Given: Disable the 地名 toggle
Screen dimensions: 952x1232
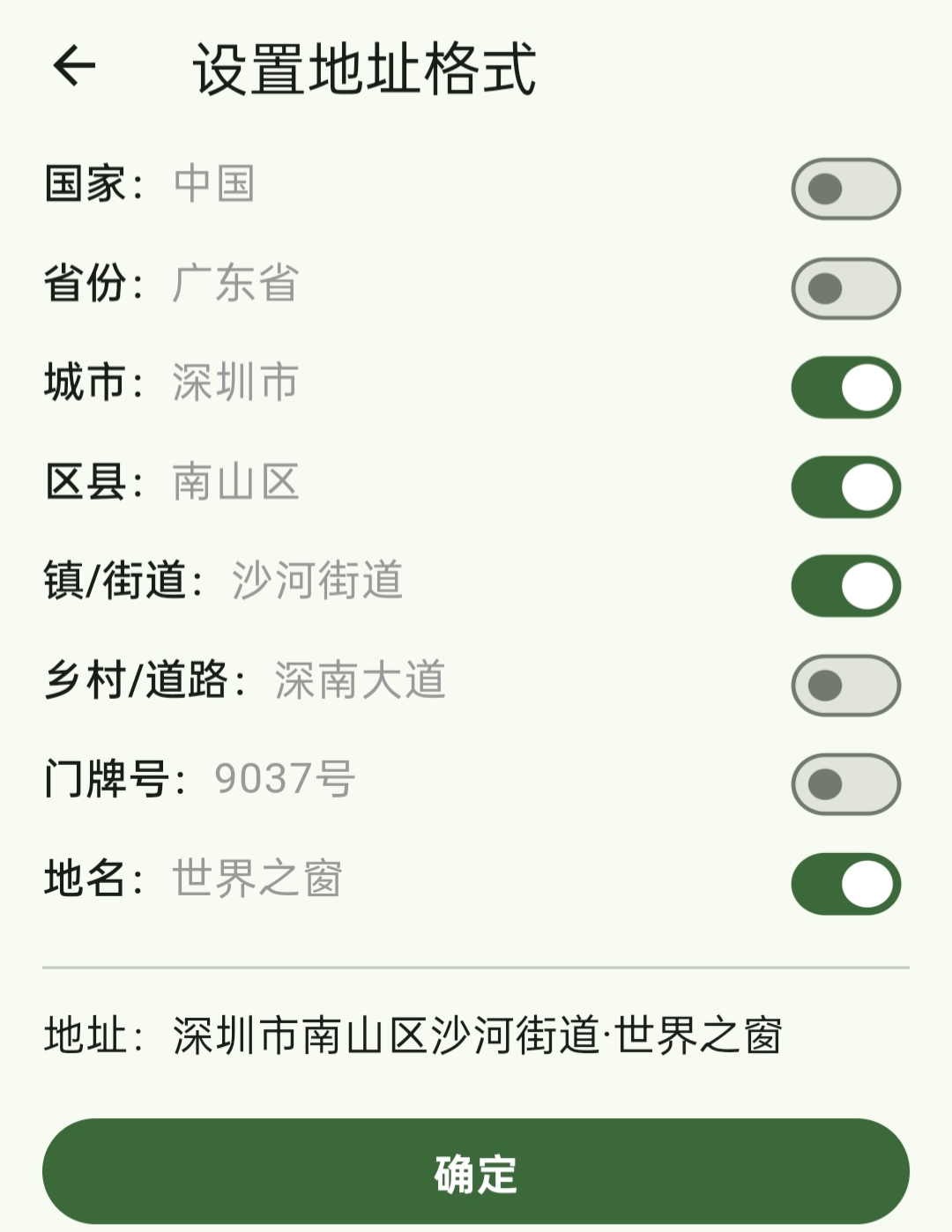Looking at the screenshot, I should pyautogui.click(x=845, y=884).
